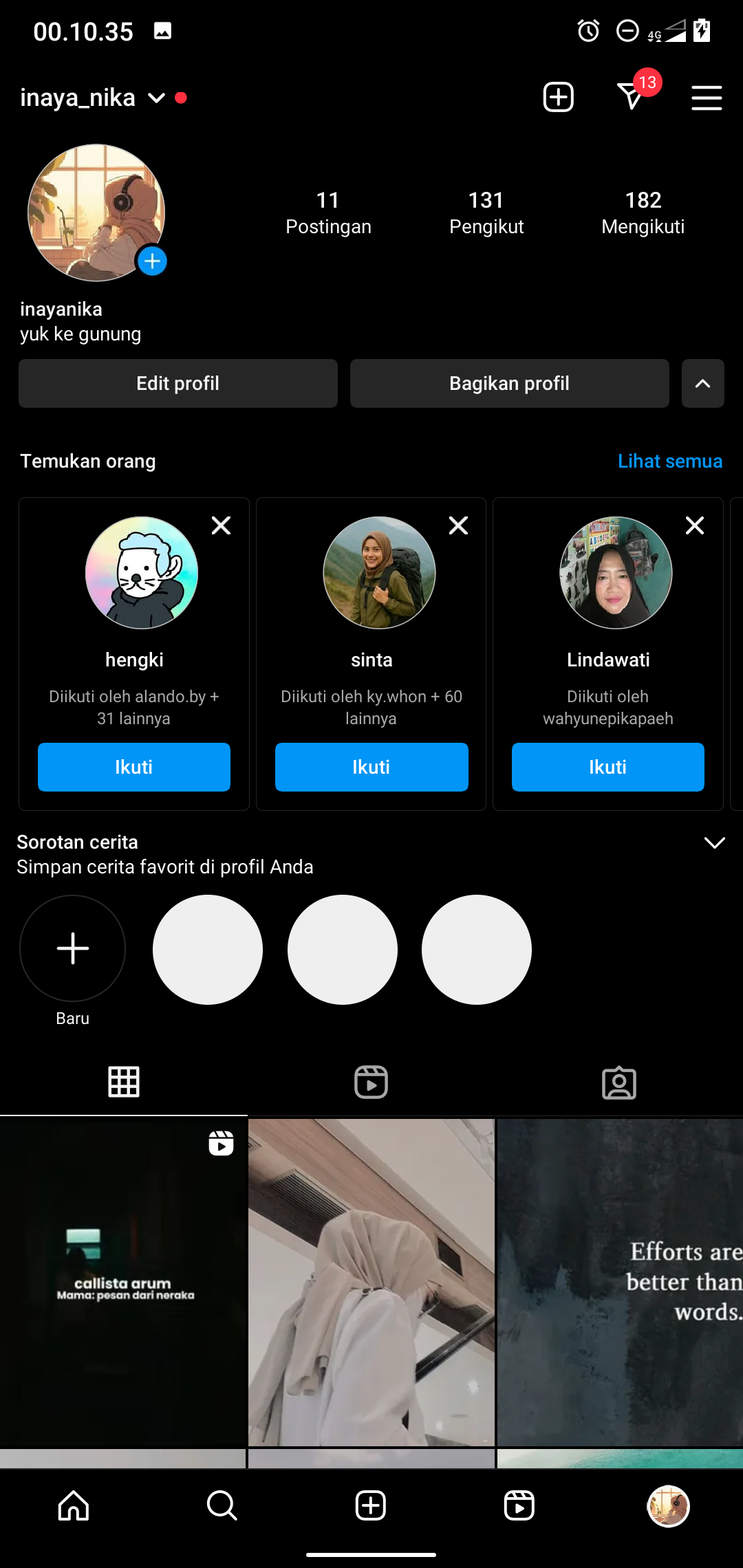This screenshot has height=1568, width=743.
Task: Switch to the Reels tab on profile
Action: click(371, 1082)
